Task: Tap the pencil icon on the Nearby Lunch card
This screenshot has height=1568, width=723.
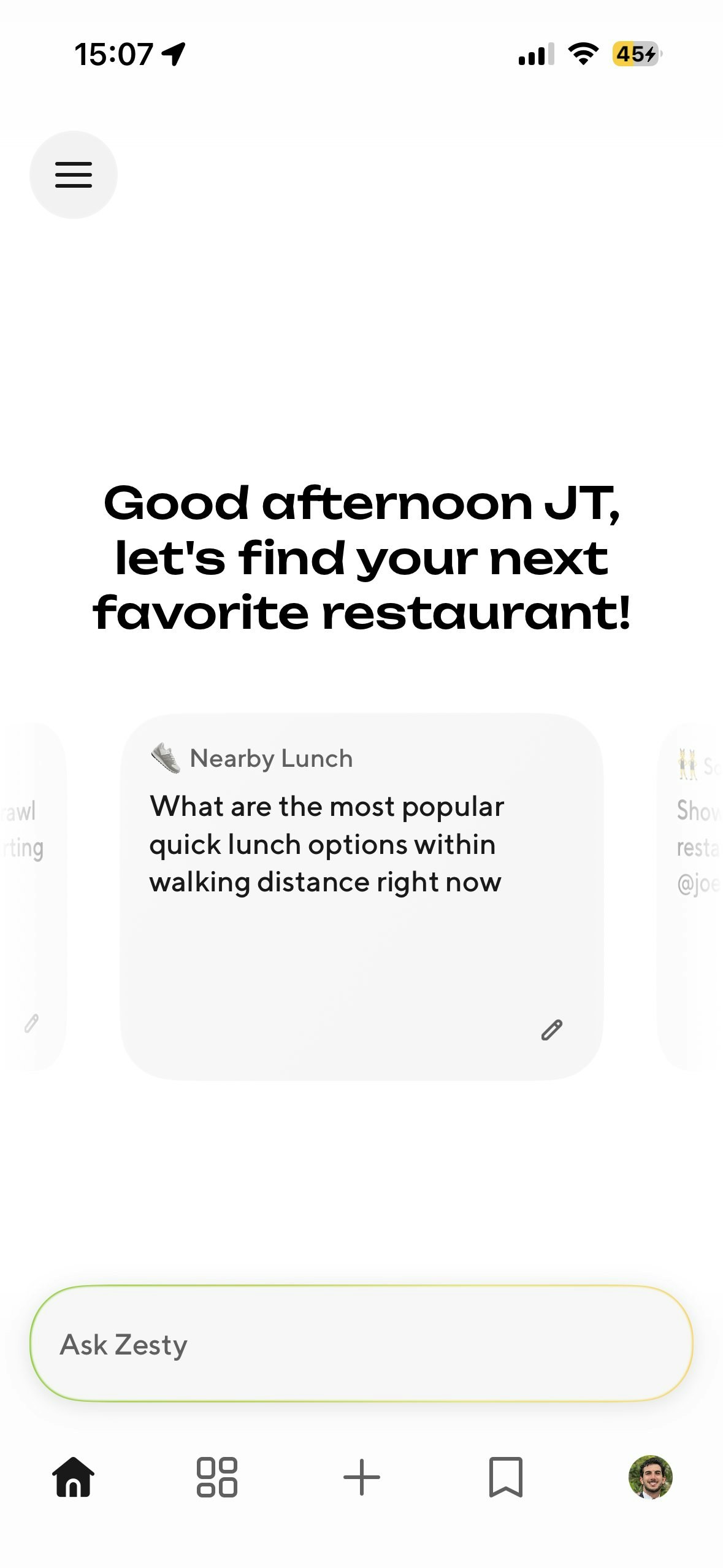Action: [x=553, y=1029]
